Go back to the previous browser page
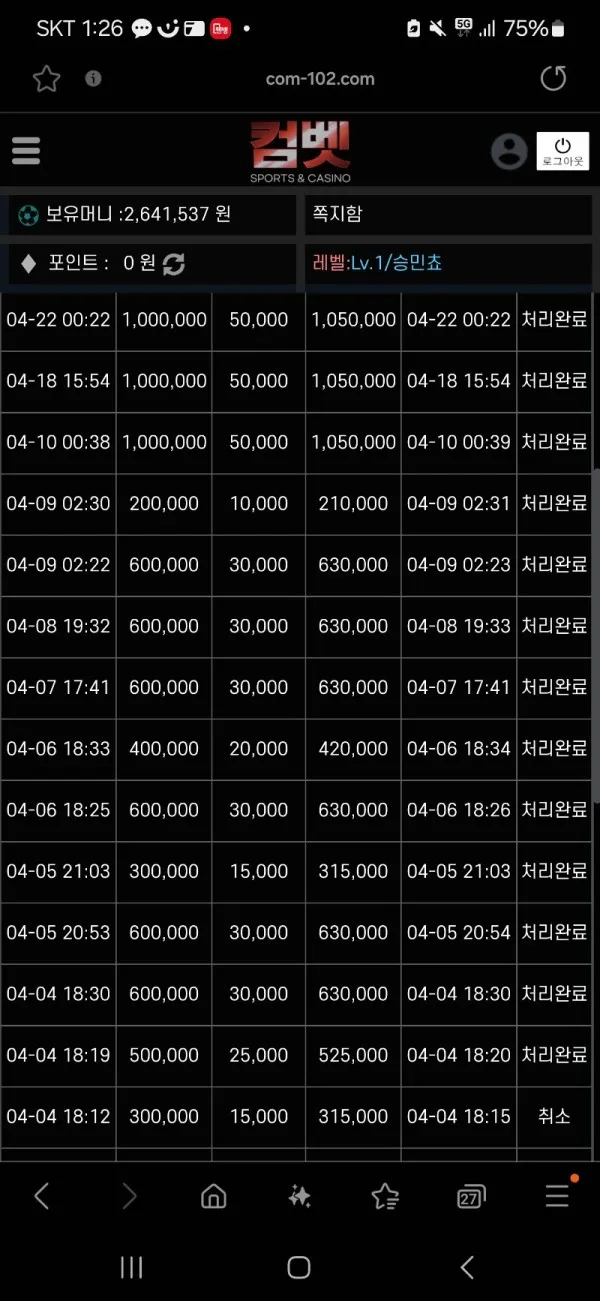 pos(41,1196)
